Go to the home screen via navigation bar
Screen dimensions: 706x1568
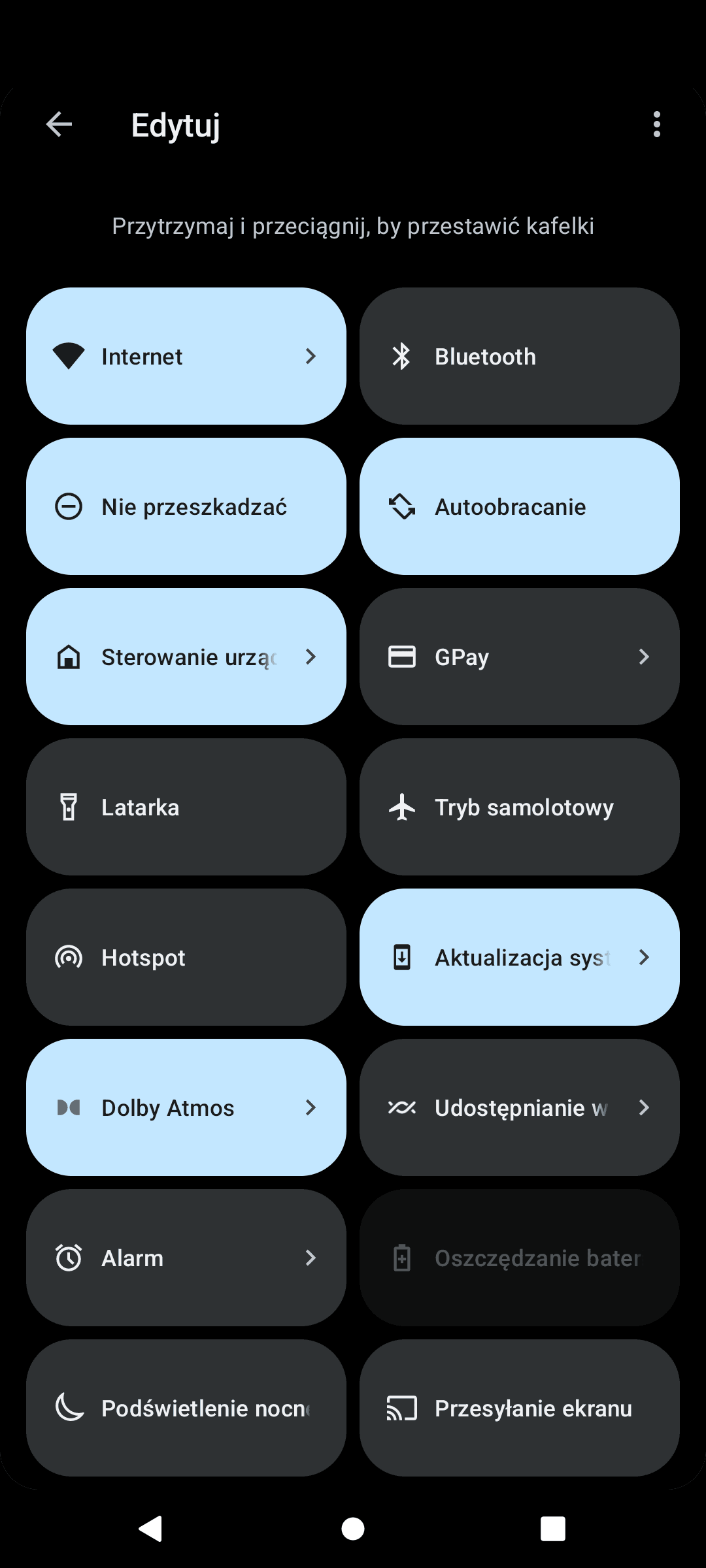pos(353,1529)
